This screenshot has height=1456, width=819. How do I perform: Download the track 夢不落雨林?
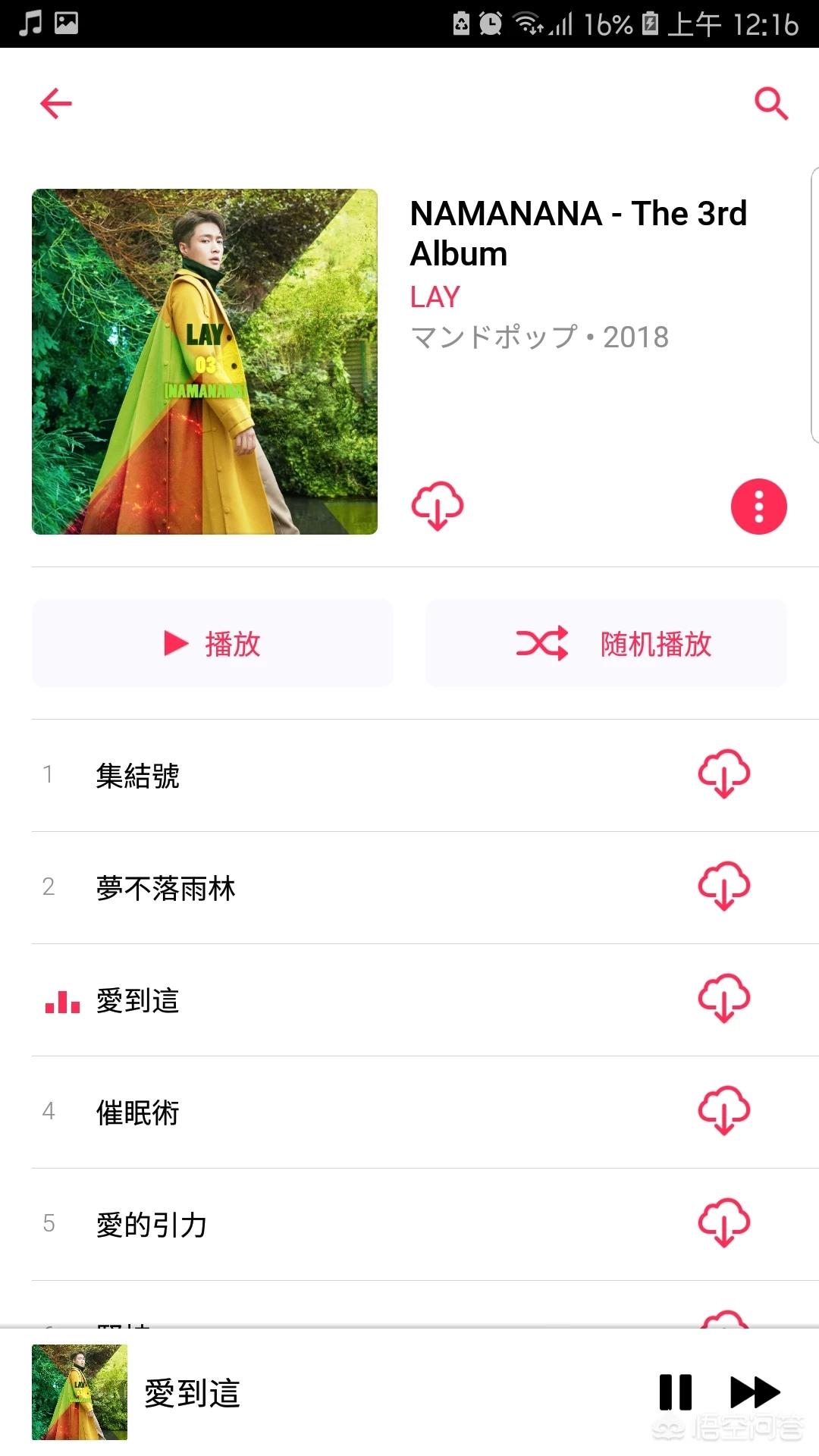tap(723, 886)
